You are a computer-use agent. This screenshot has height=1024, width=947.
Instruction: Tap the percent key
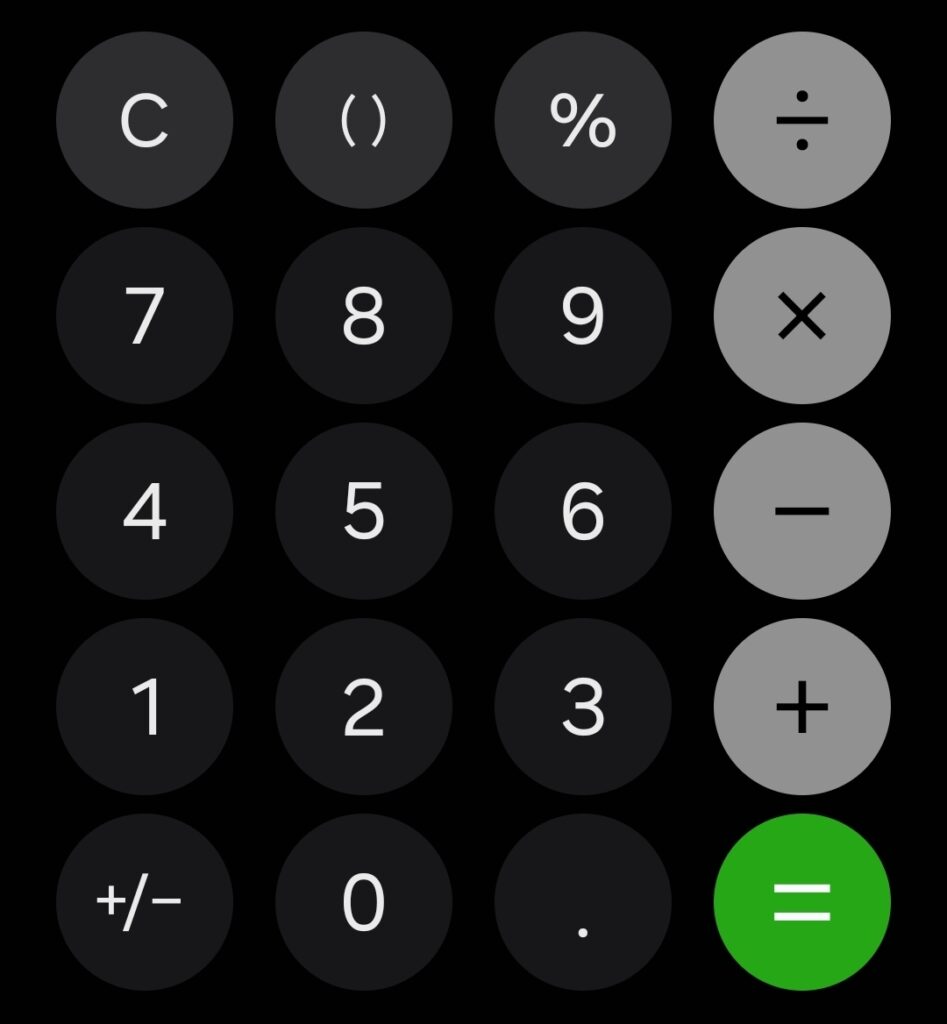point(583,120)
